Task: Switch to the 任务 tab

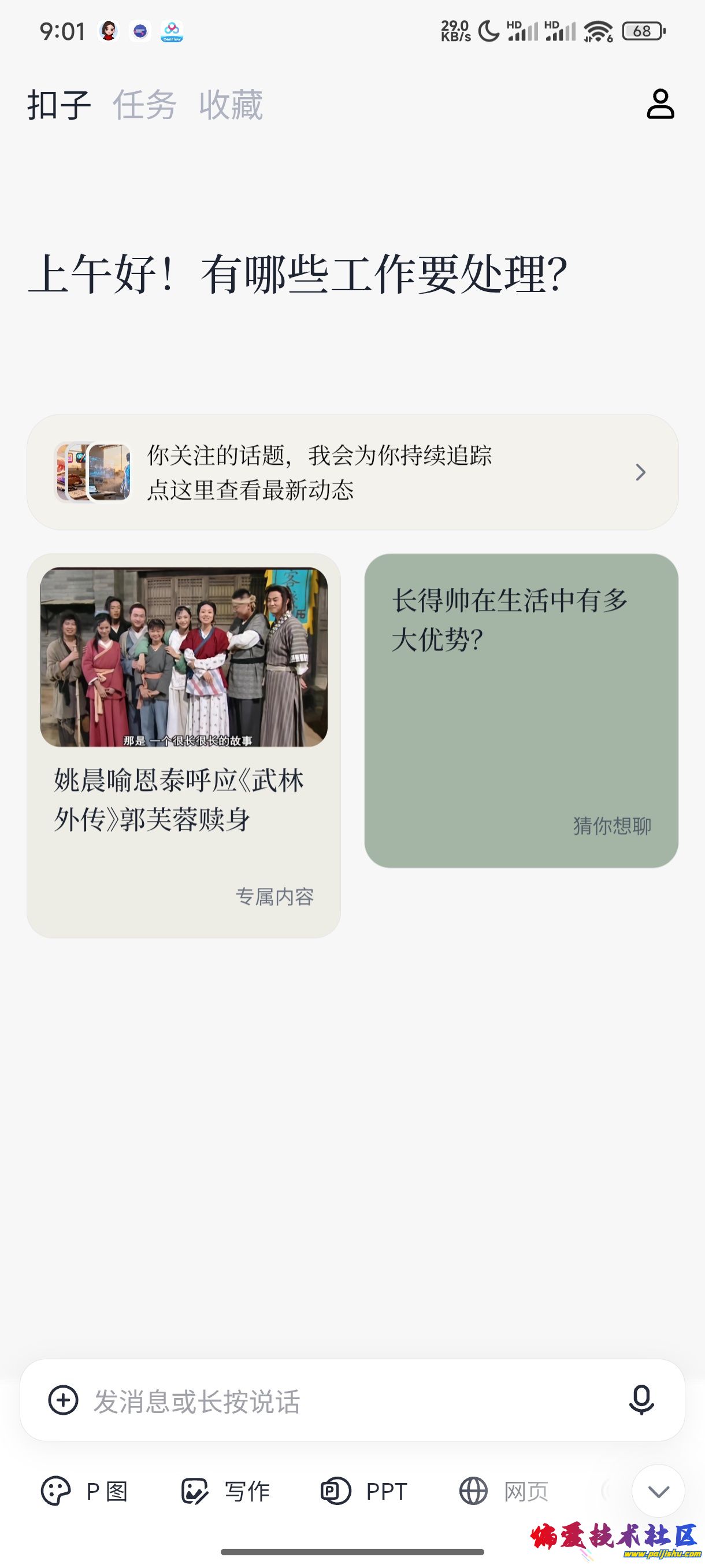Action: (145, 105)
